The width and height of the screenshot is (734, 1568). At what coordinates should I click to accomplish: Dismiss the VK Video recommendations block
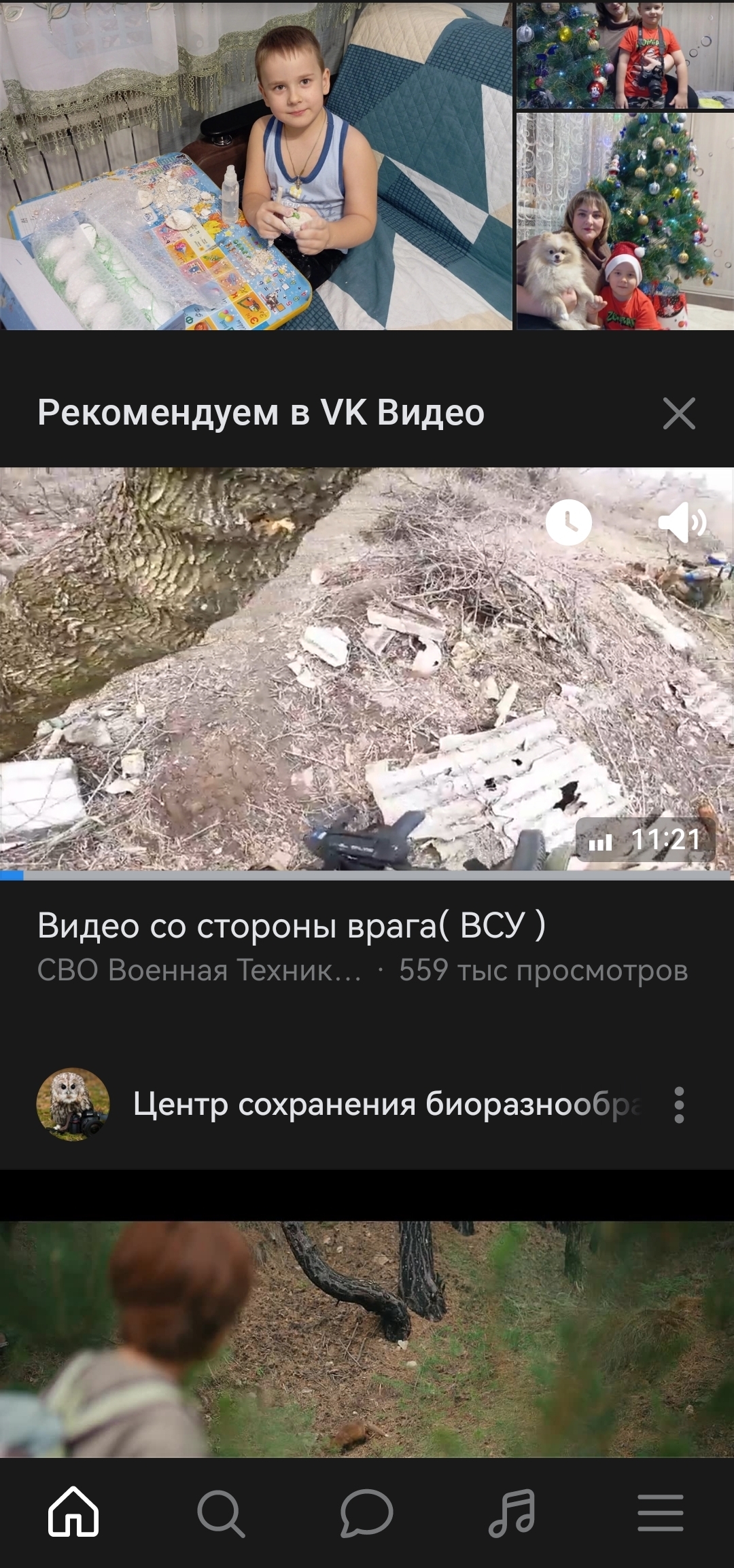coord(679,413)
